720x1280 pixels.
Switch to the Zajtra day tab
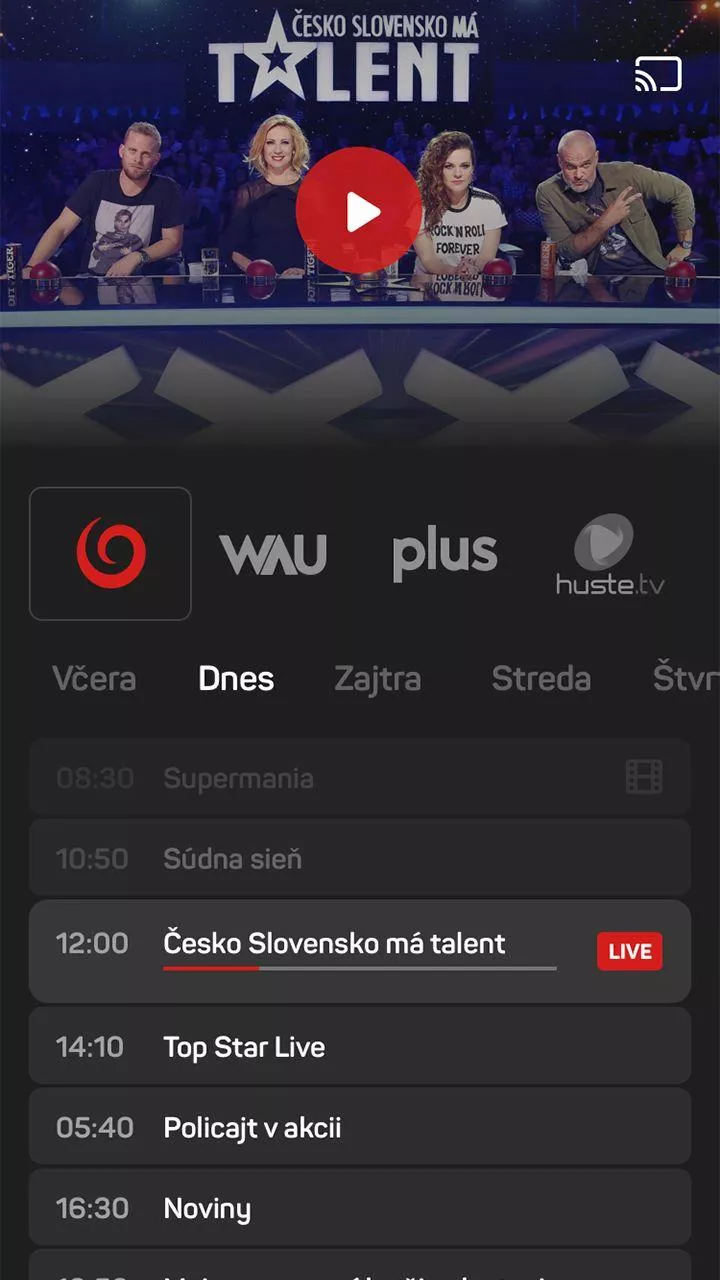tap(377, 679)
